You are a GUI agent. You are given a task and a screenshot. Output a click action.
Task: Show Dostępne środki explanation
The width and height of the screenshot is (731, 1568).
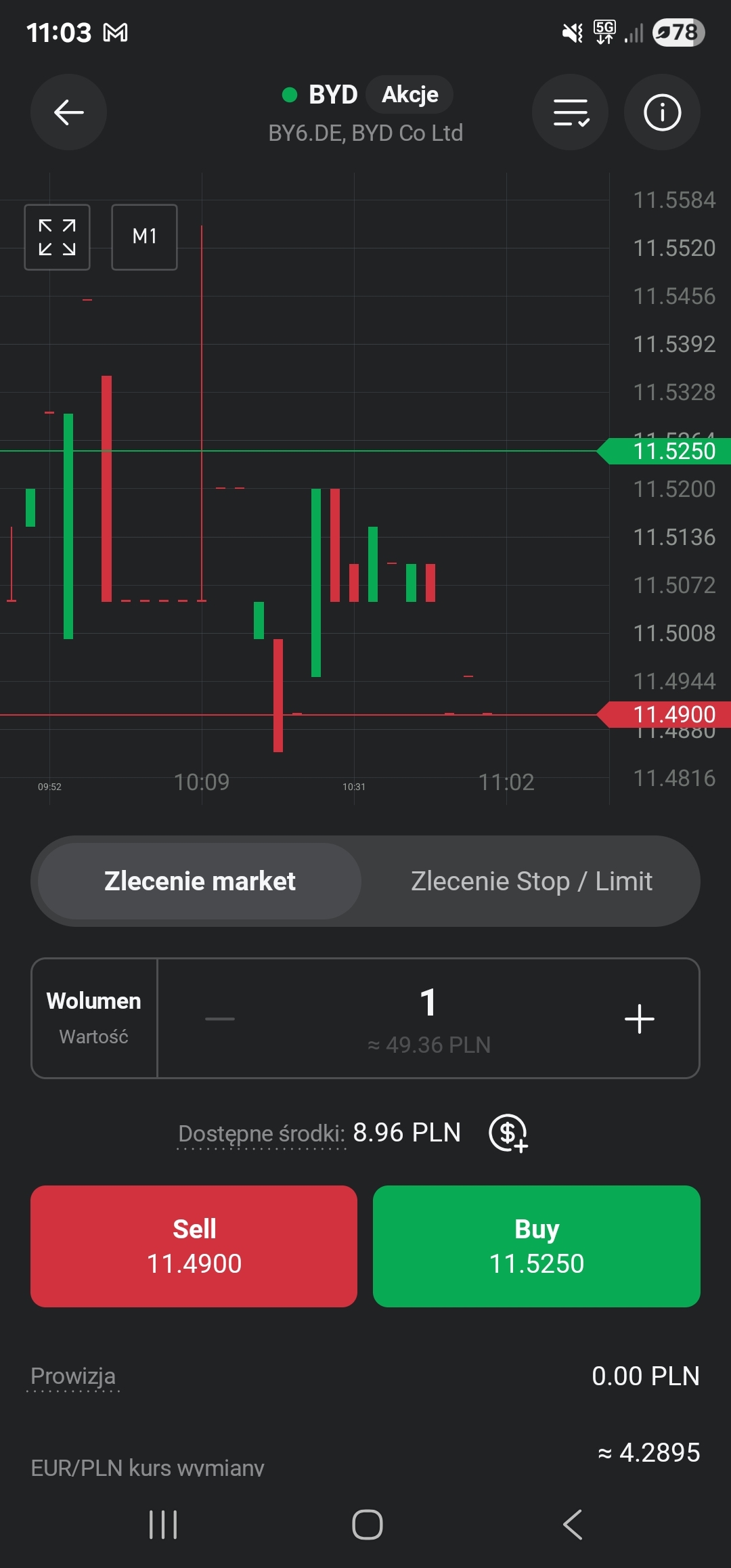point(261,1133)
